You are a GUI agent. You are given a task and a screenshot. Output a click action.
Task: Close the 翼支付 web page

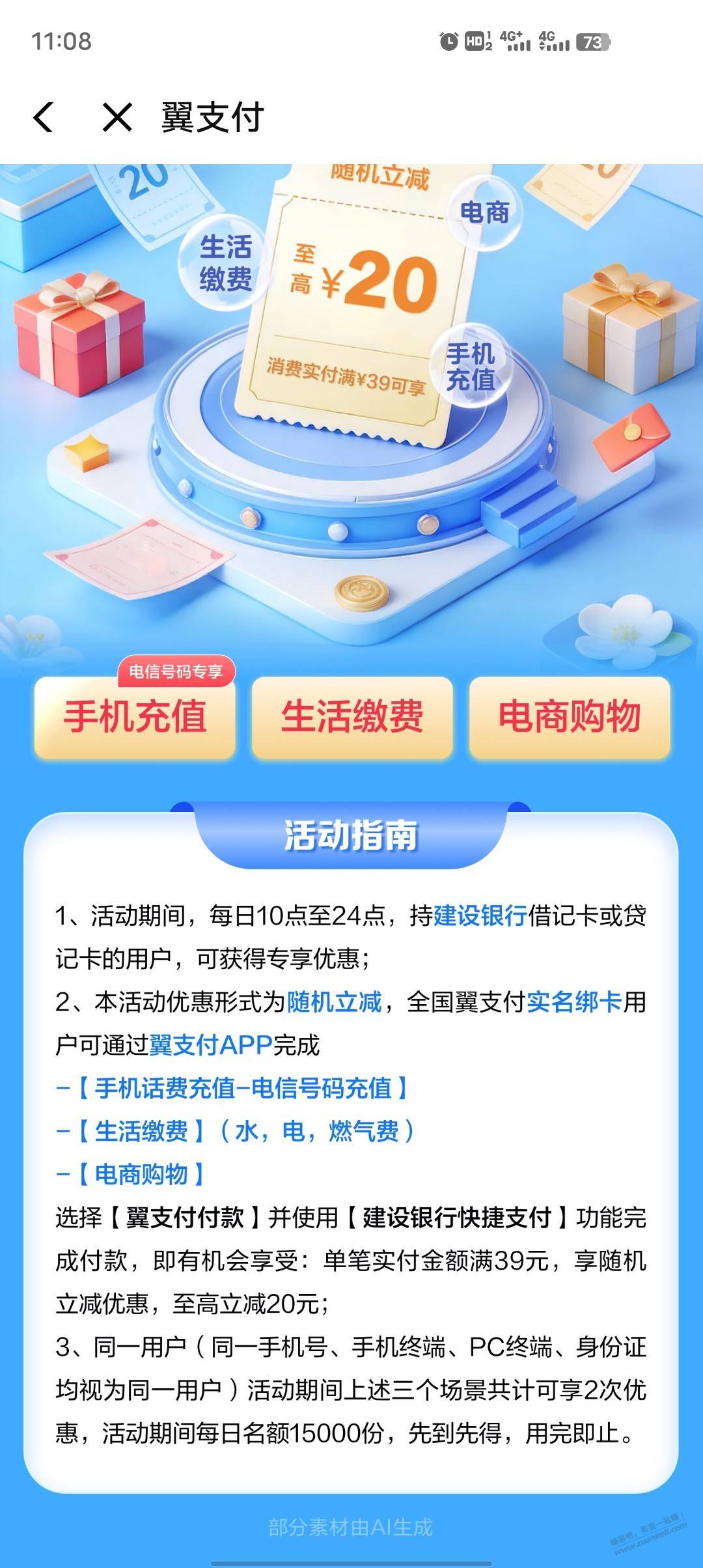pyautogui.click(x=117, y=117)
